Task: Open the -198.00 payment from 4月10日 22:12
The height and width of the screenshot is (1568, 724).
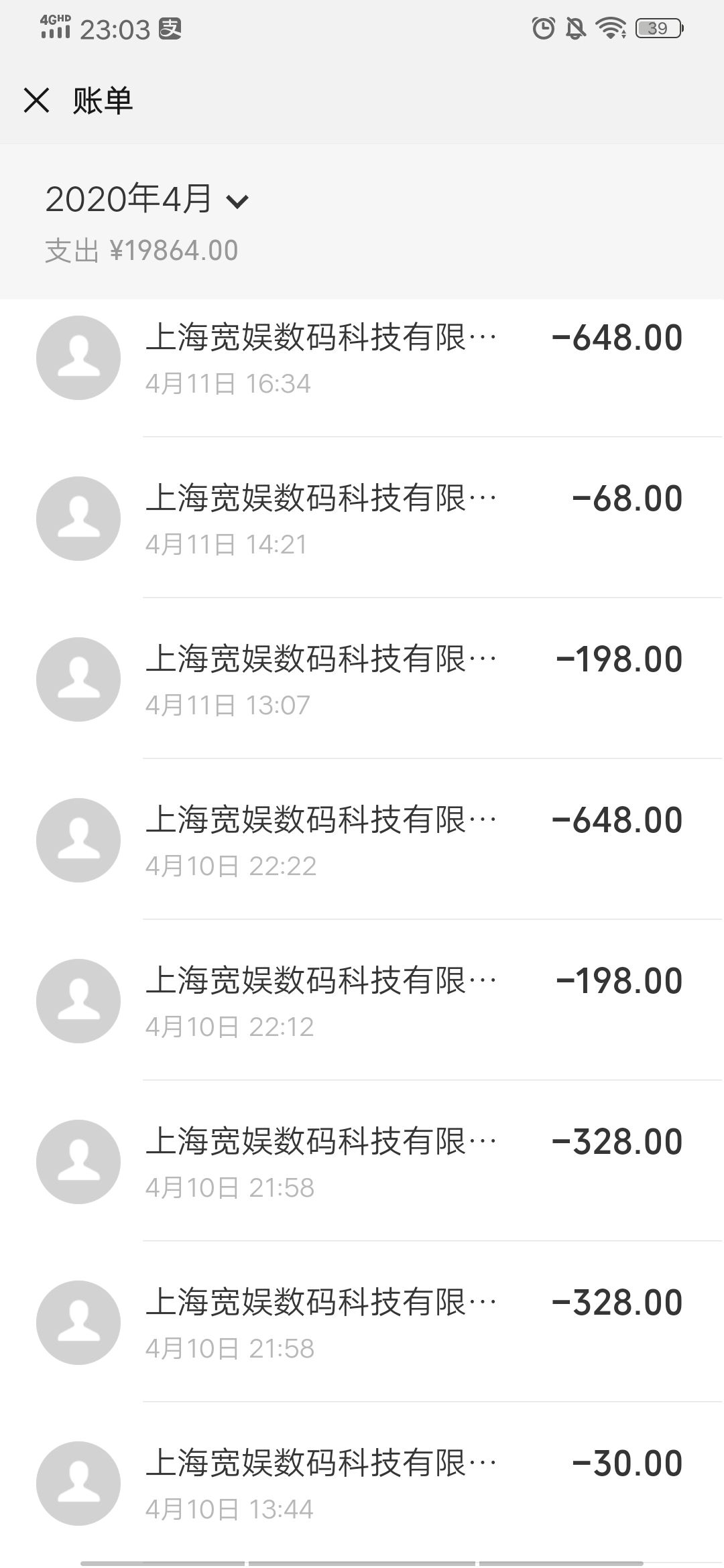Action: tap(362, 1001)
